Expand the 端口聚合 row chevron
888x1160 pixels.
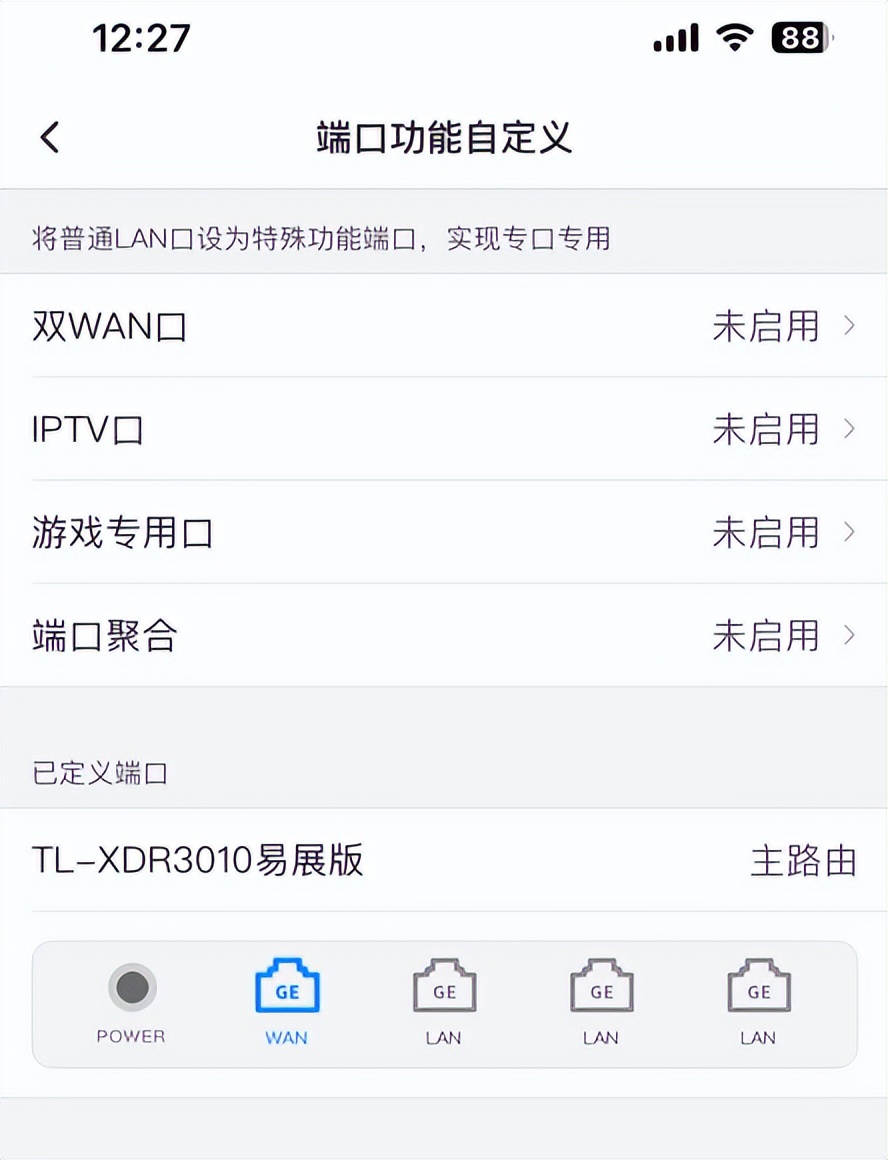point(849,636)
